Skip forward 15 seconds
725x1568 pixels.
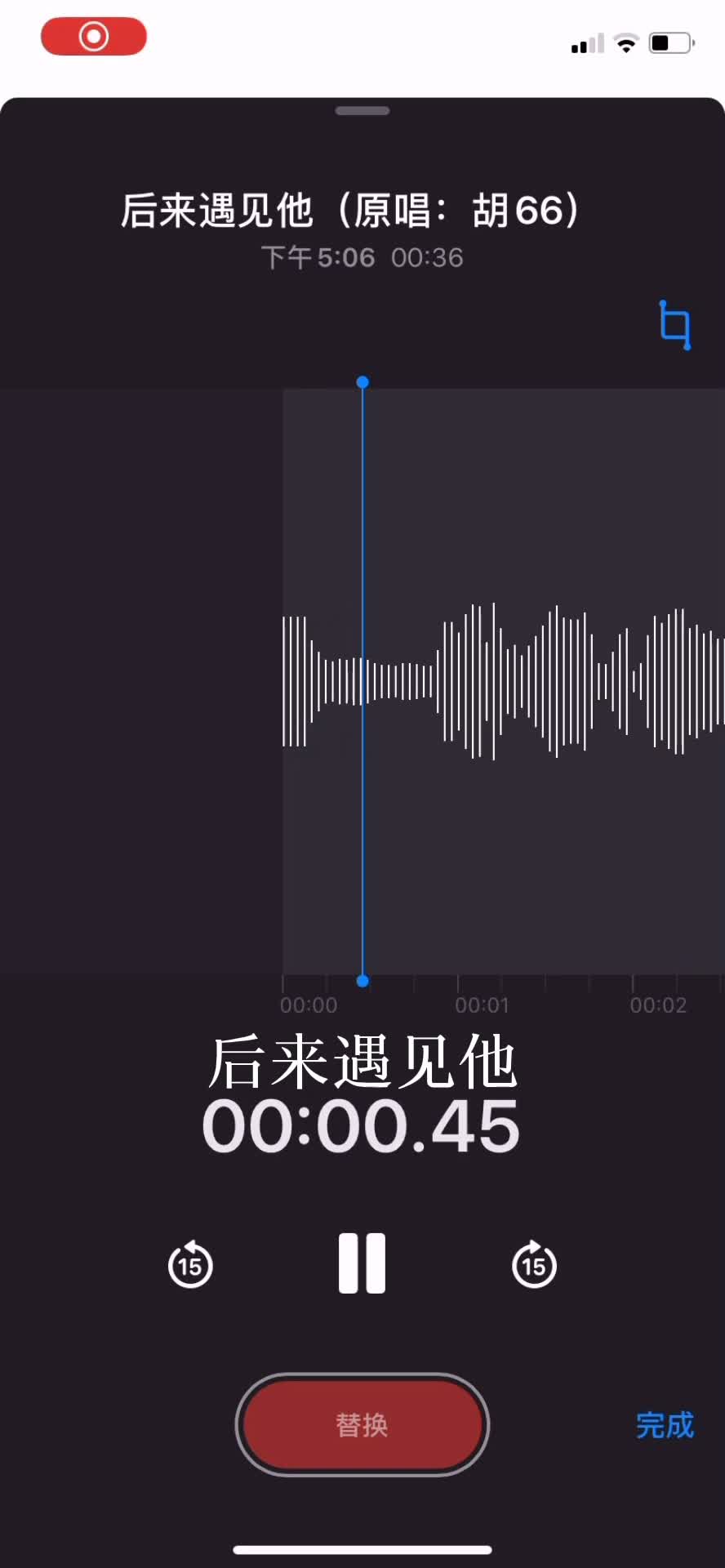point(534,1265)
